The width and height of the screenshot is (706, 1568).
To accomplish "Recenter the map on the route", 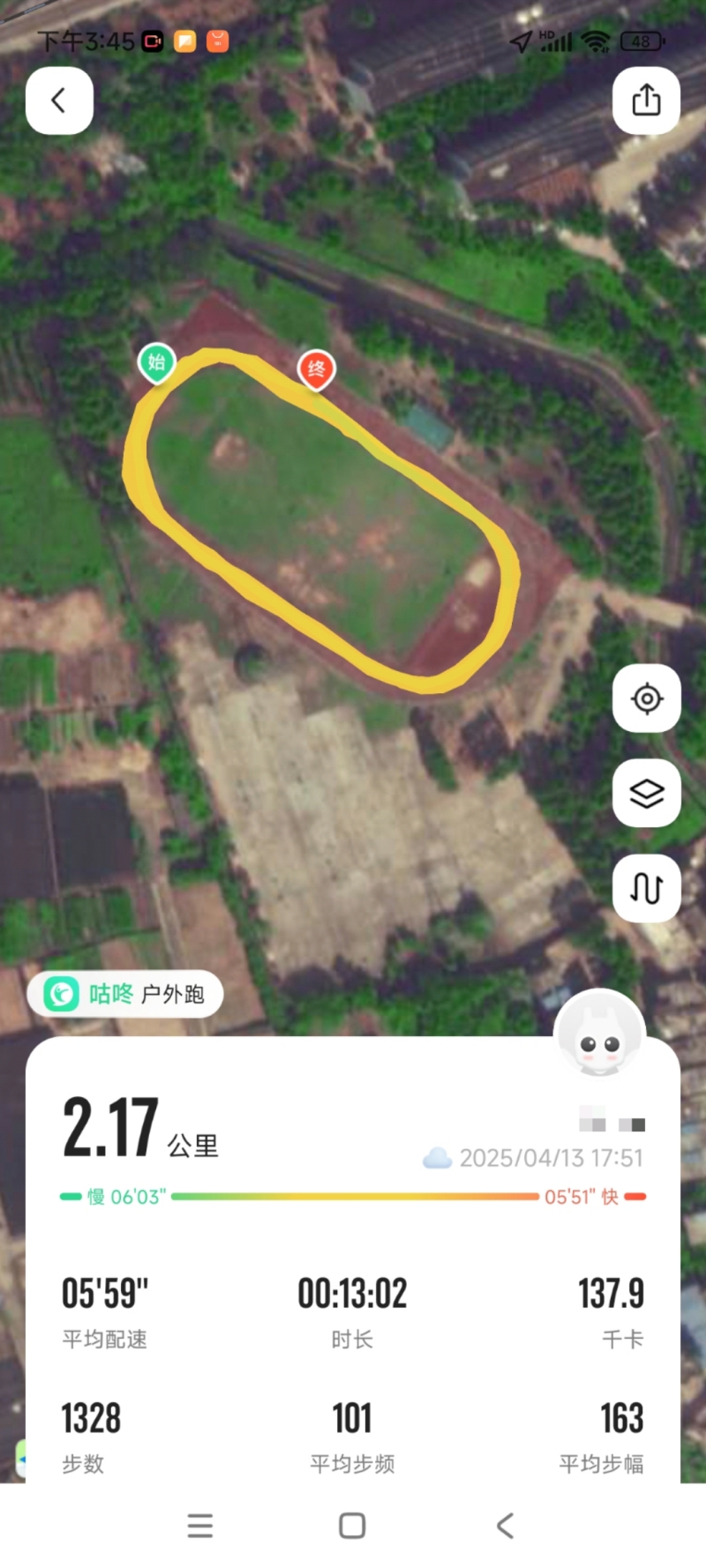I will 646,698.
